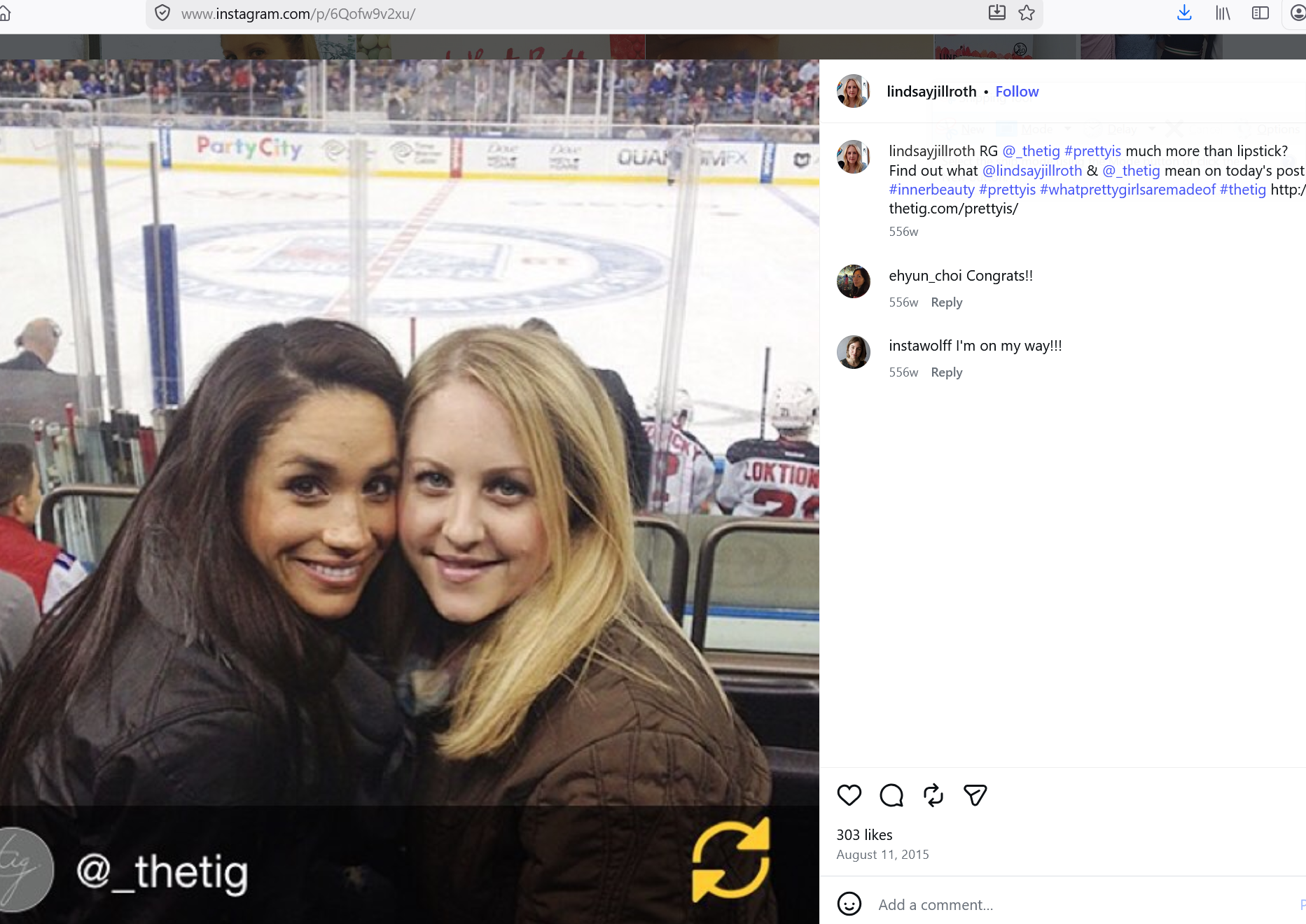Open the emoji picker for comments

click(849, 904)
